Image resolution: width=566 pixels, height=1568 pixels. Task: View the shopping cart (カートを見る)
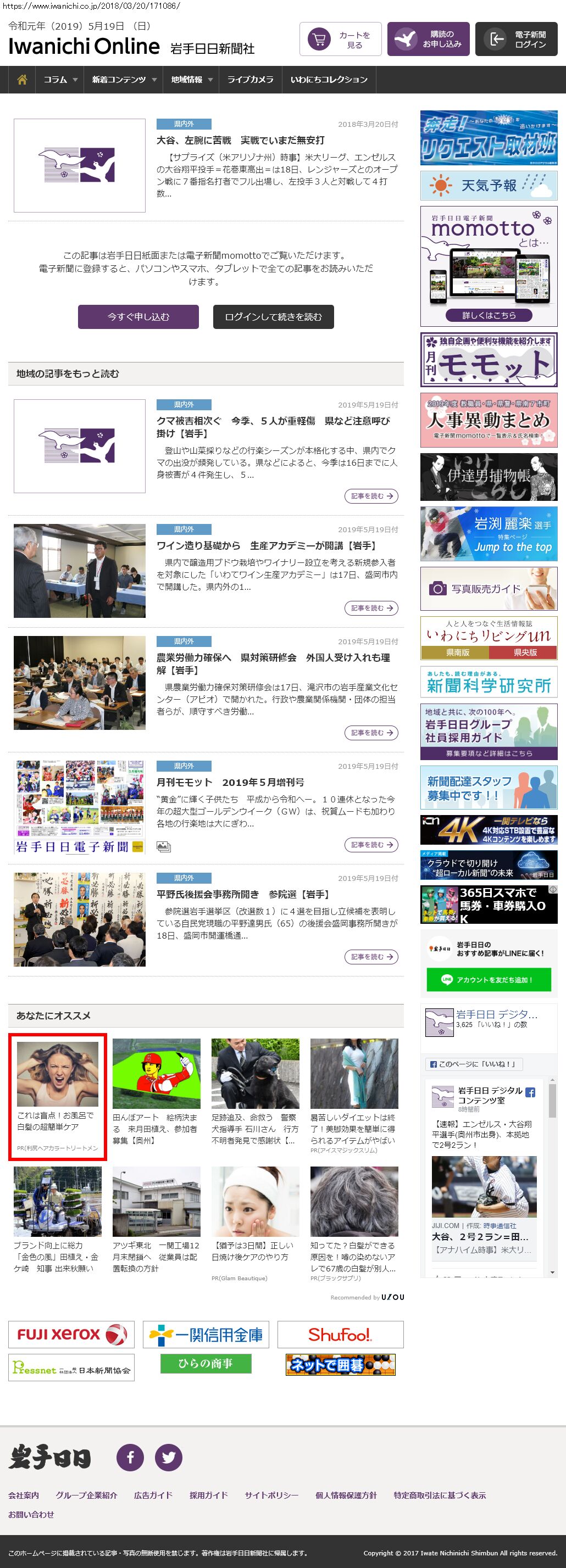pyautogui.click(x=341, y=40)
